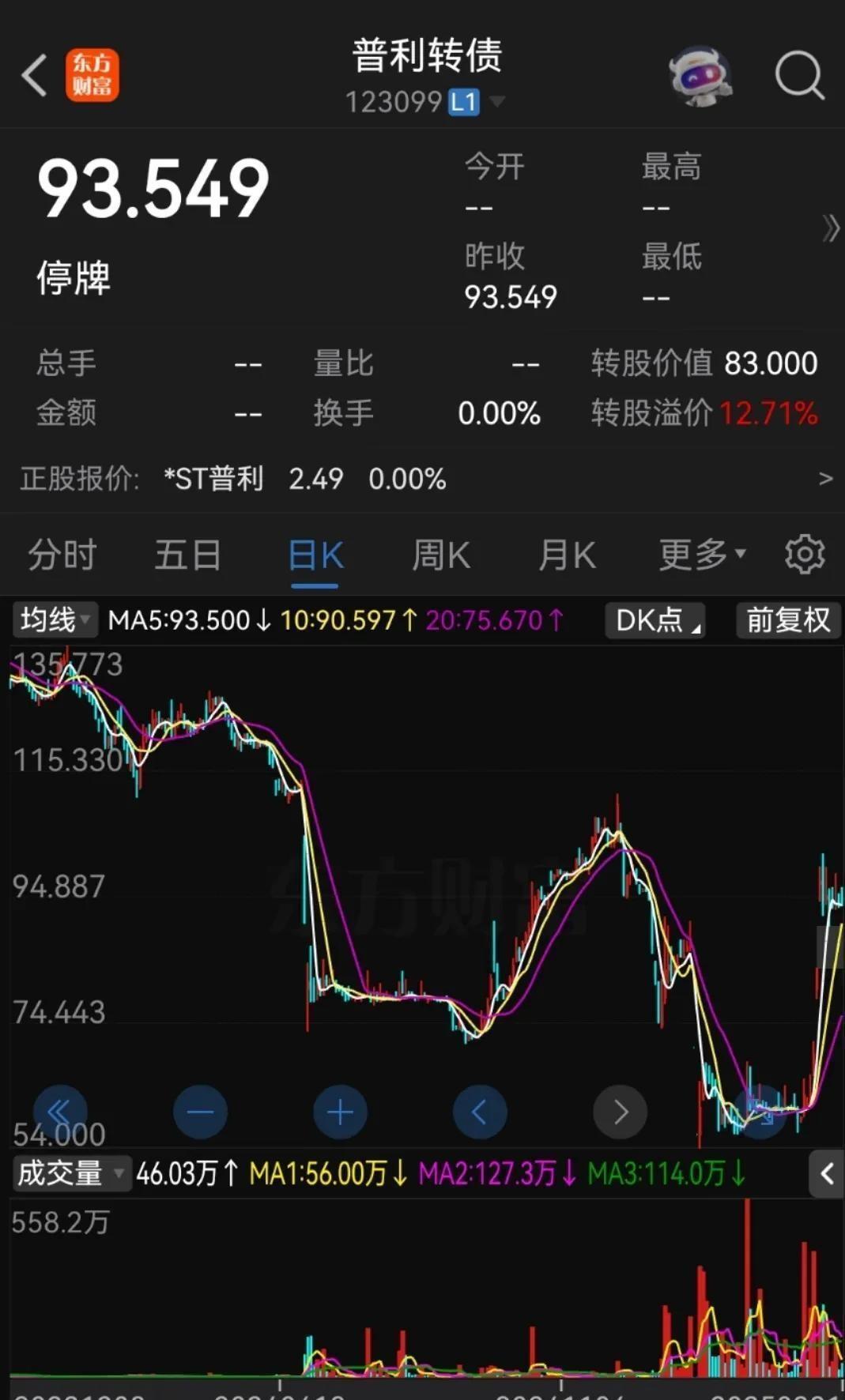Tap the DK点 button
The image size is (845, 1400).
(x=655, y=620)
